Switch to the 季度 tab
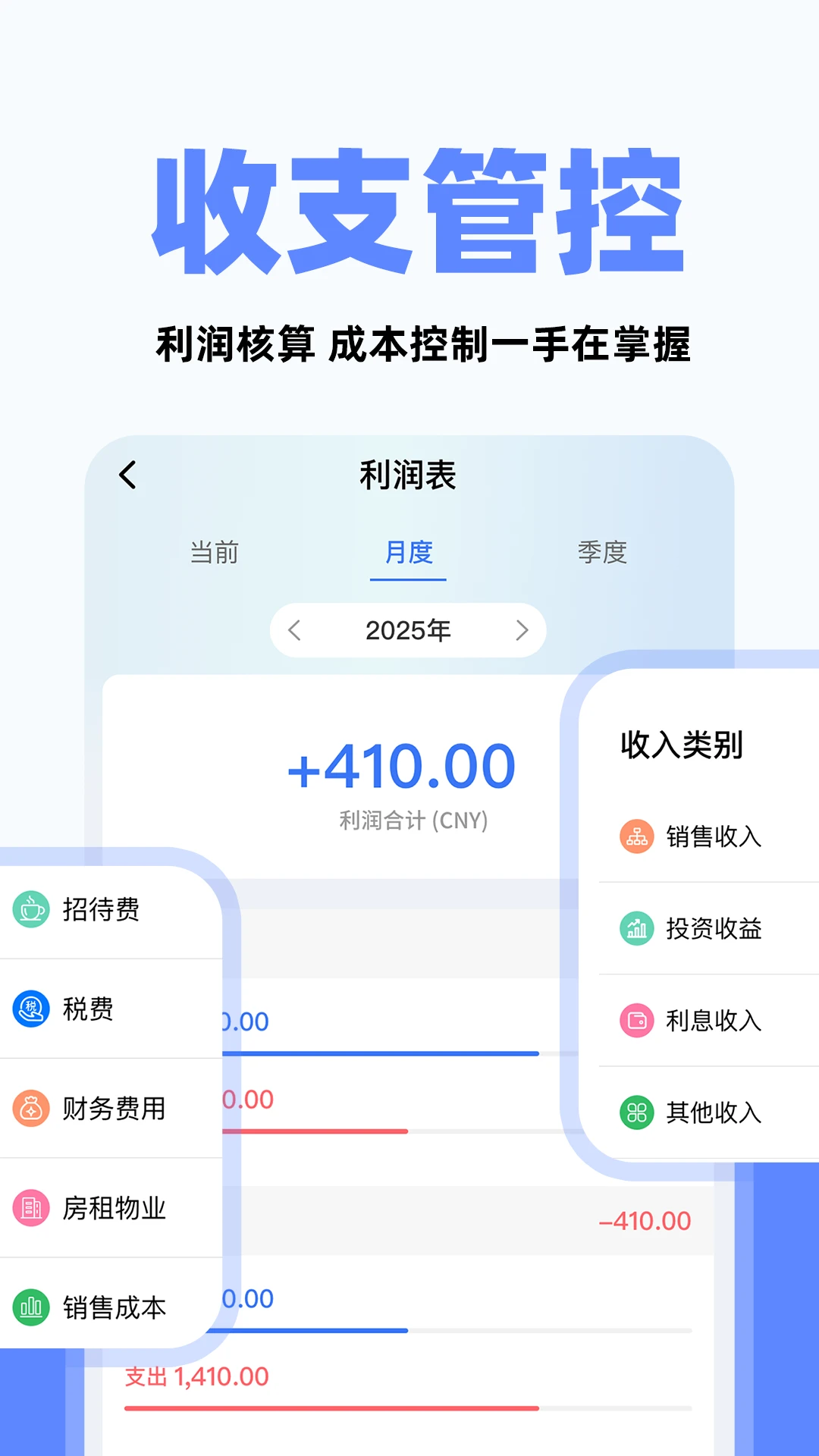Viewport: 819px width, 1456px height. pyautogui.click(x=602, y=554)
